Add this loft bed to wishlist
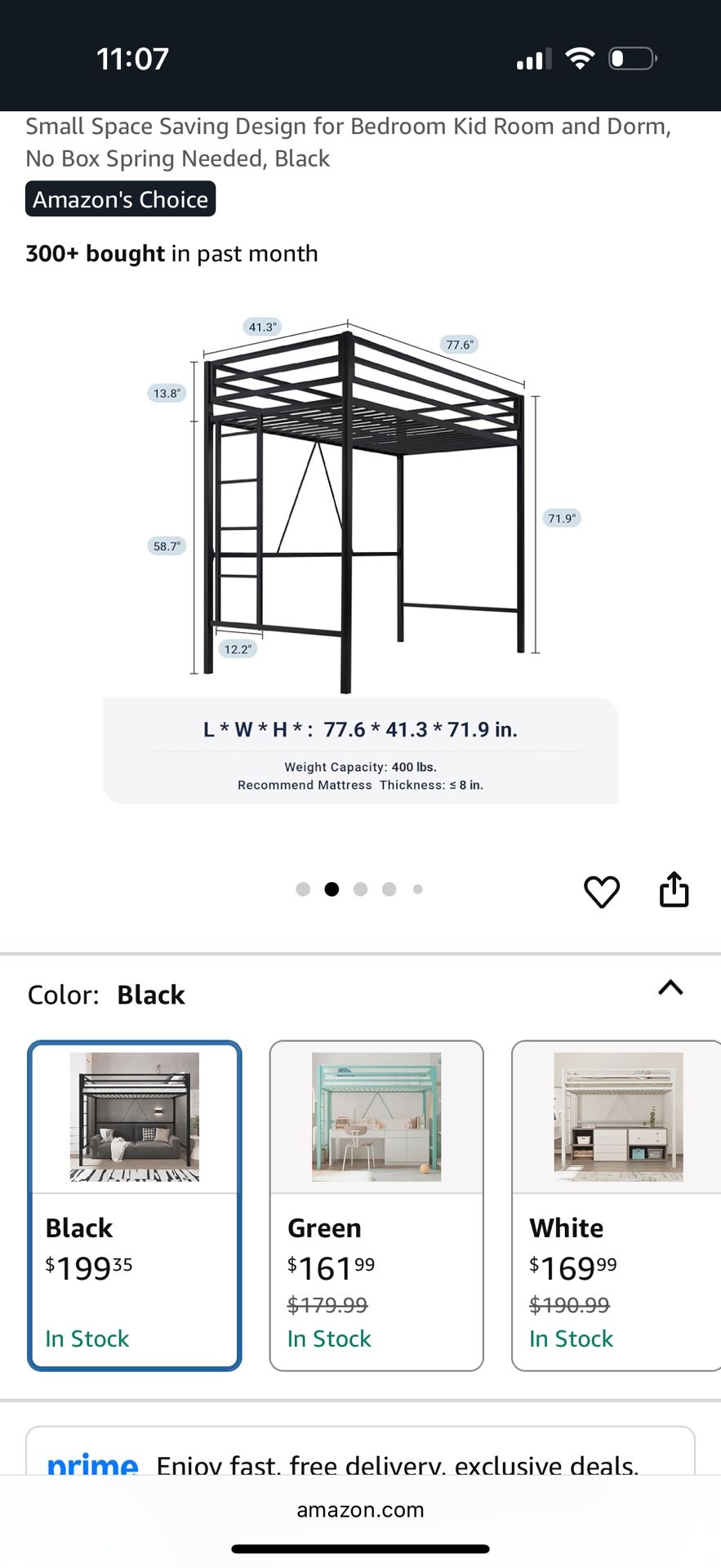 (602, 891)
